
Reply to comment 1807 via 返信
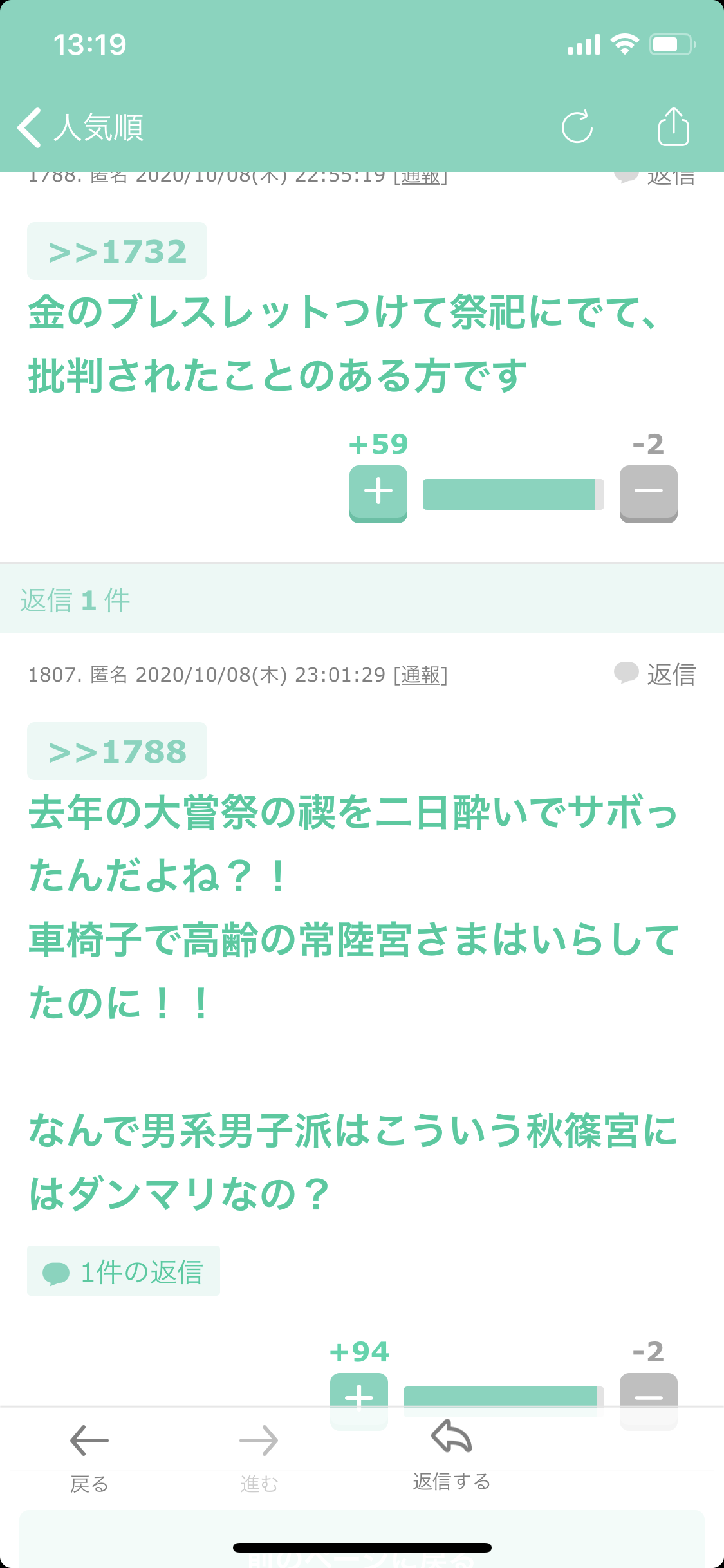pos(655,674)
